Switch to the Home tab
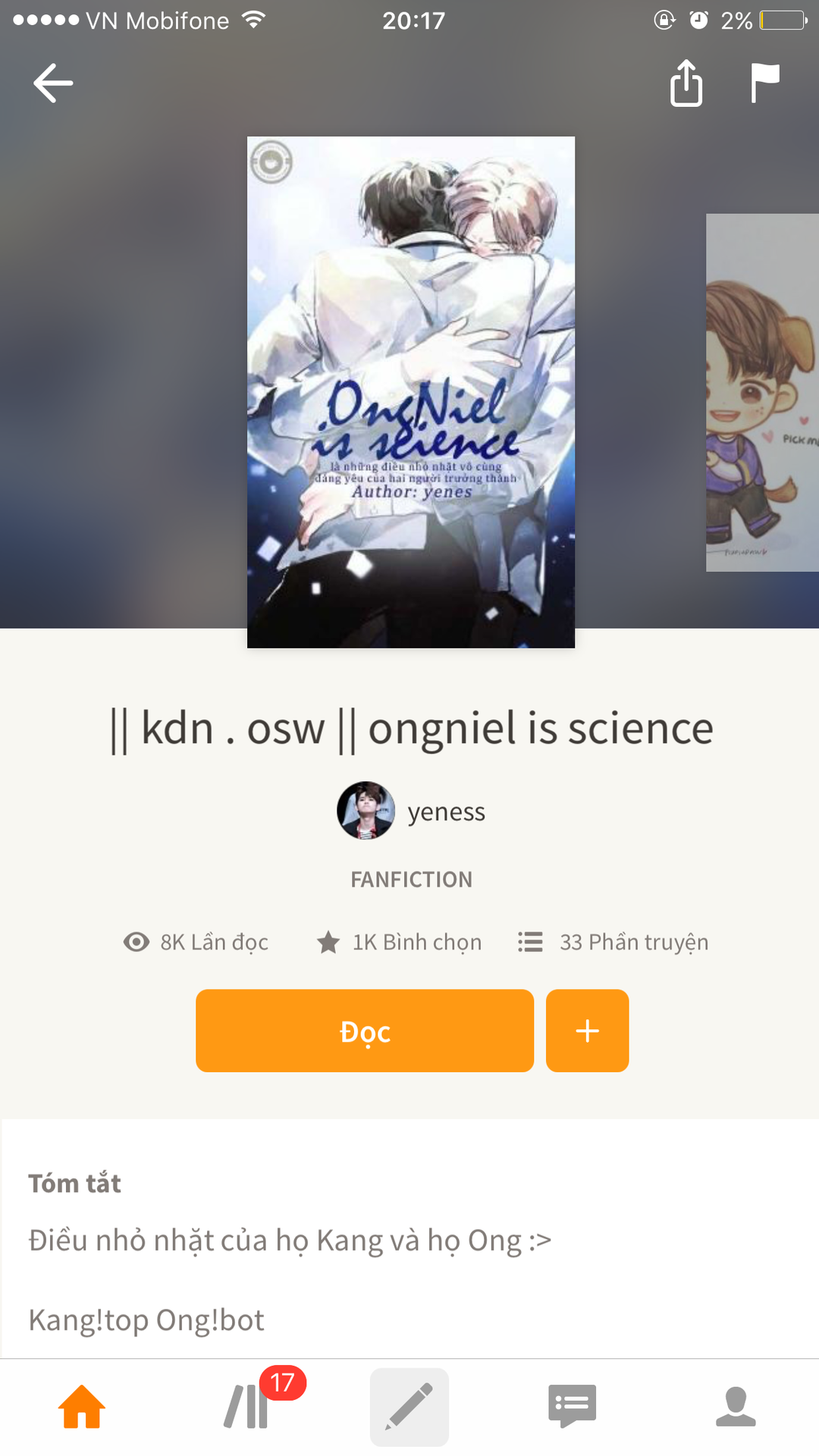 [x=82, y=1407]
